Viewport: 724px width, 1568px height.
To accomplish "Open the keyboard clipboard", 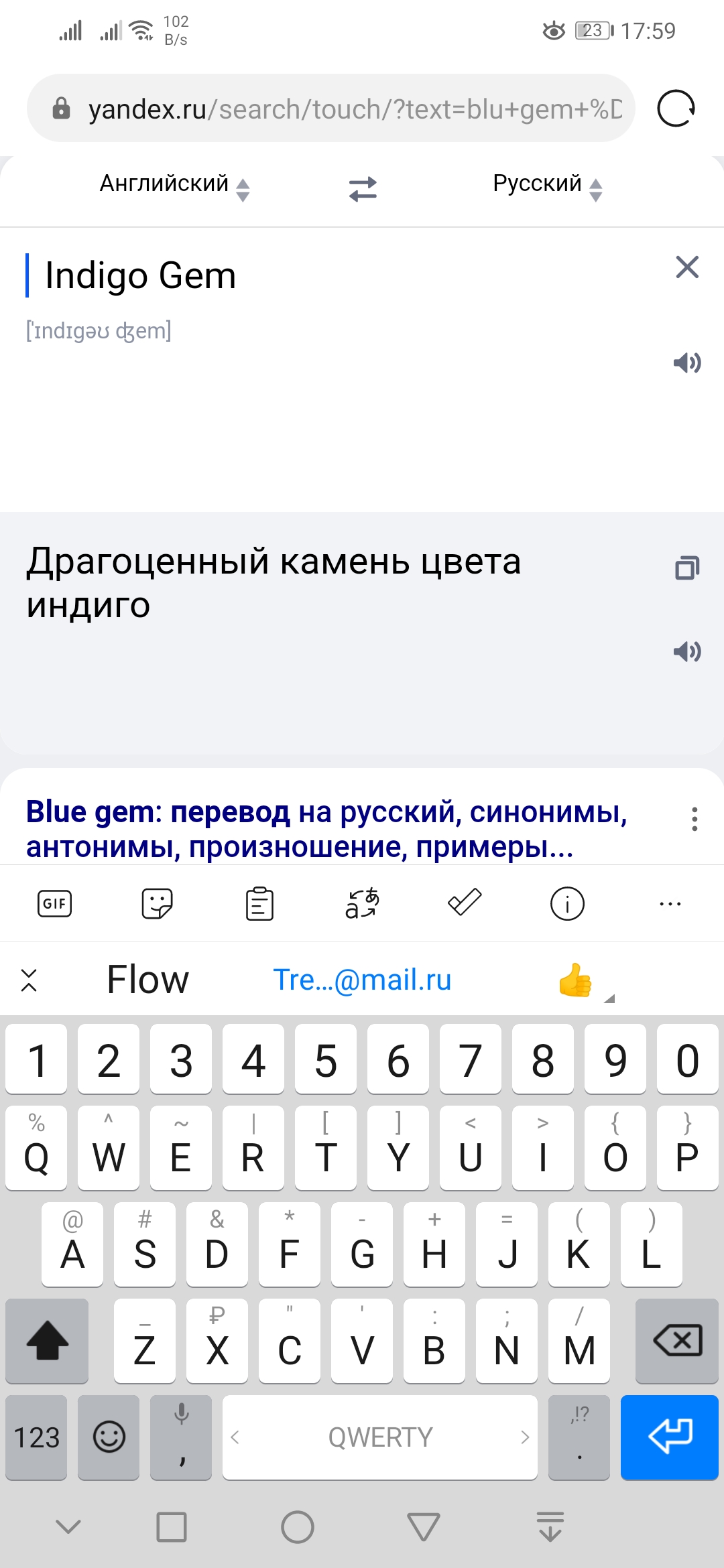I will click(259, 904).
